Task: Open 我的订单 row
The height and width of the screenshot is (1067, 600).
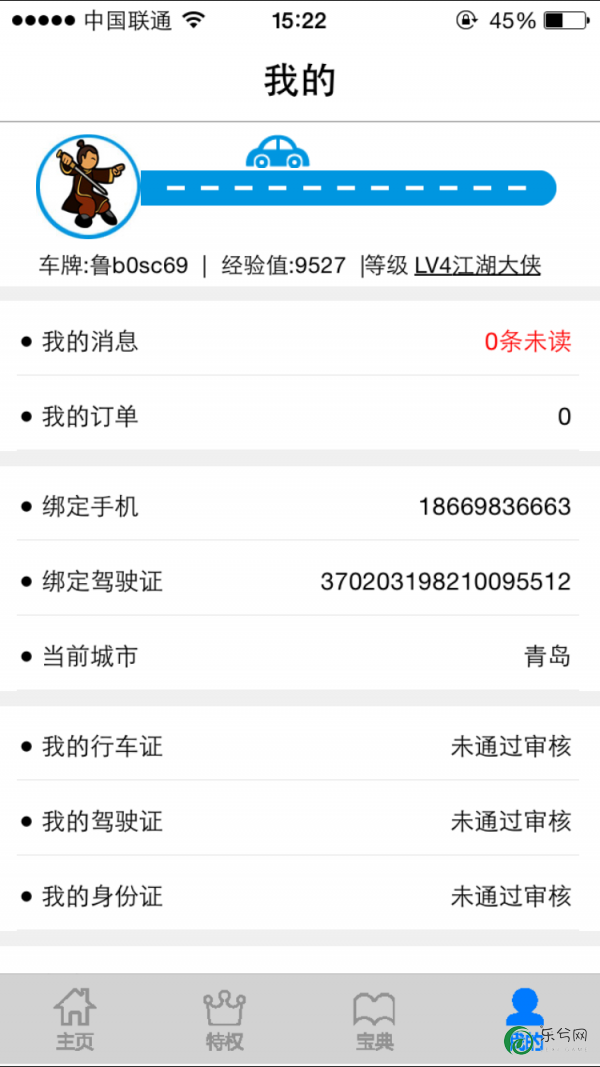Action: pyautogui.click(x=300, y=416)
